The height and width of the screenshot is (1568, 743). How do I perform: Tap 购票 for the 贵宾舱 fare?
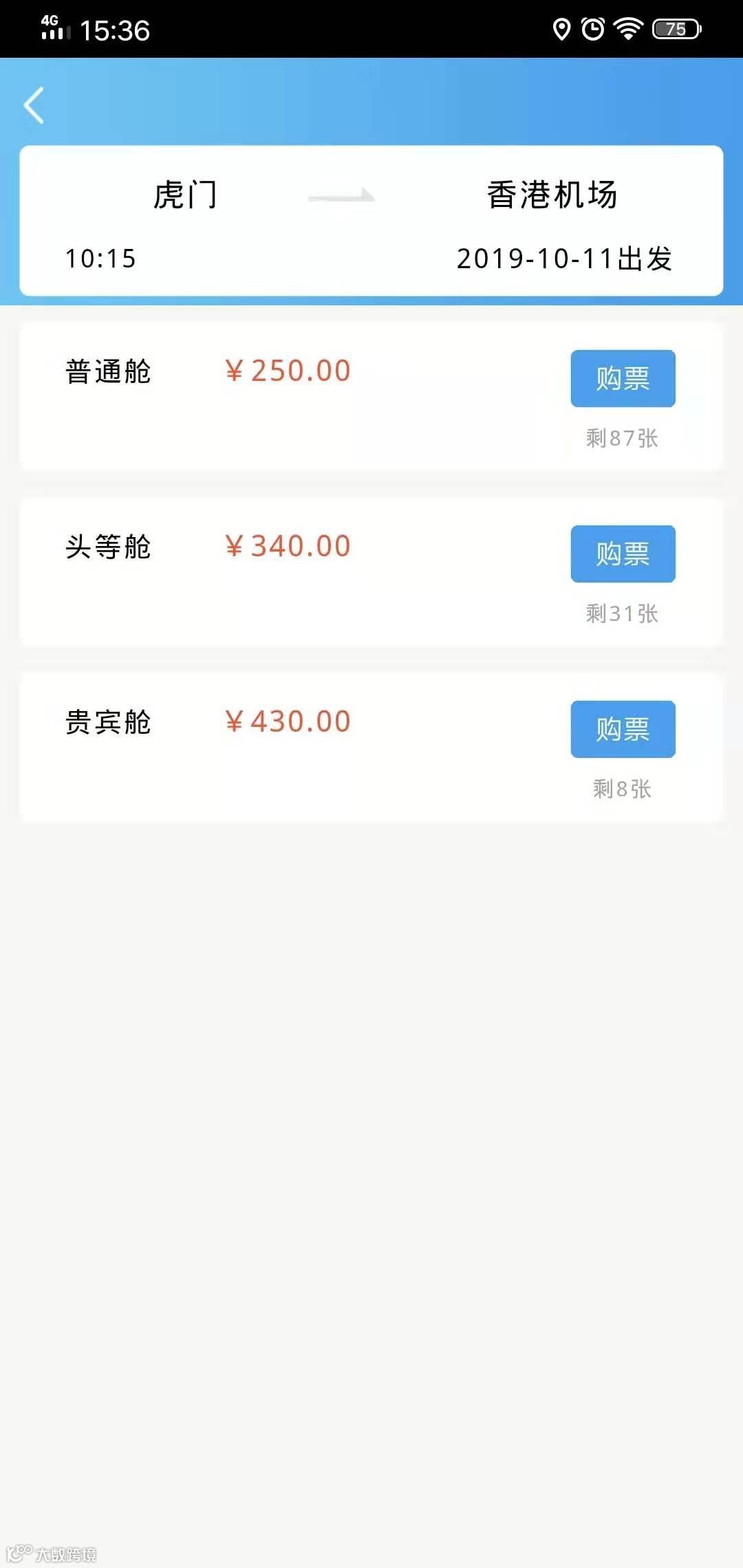pyautogui.click(x=623, y=729)
